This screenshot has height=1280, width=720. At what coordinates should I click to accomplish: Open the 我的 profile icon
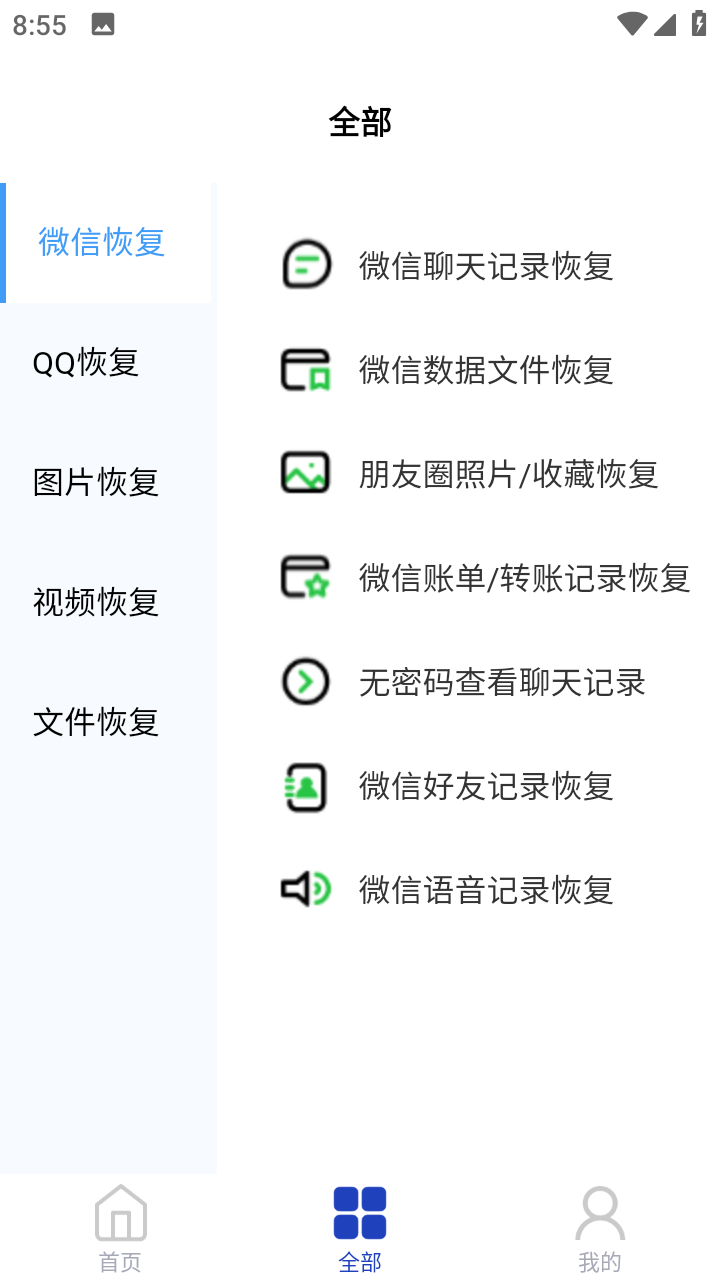[600, 1213]
